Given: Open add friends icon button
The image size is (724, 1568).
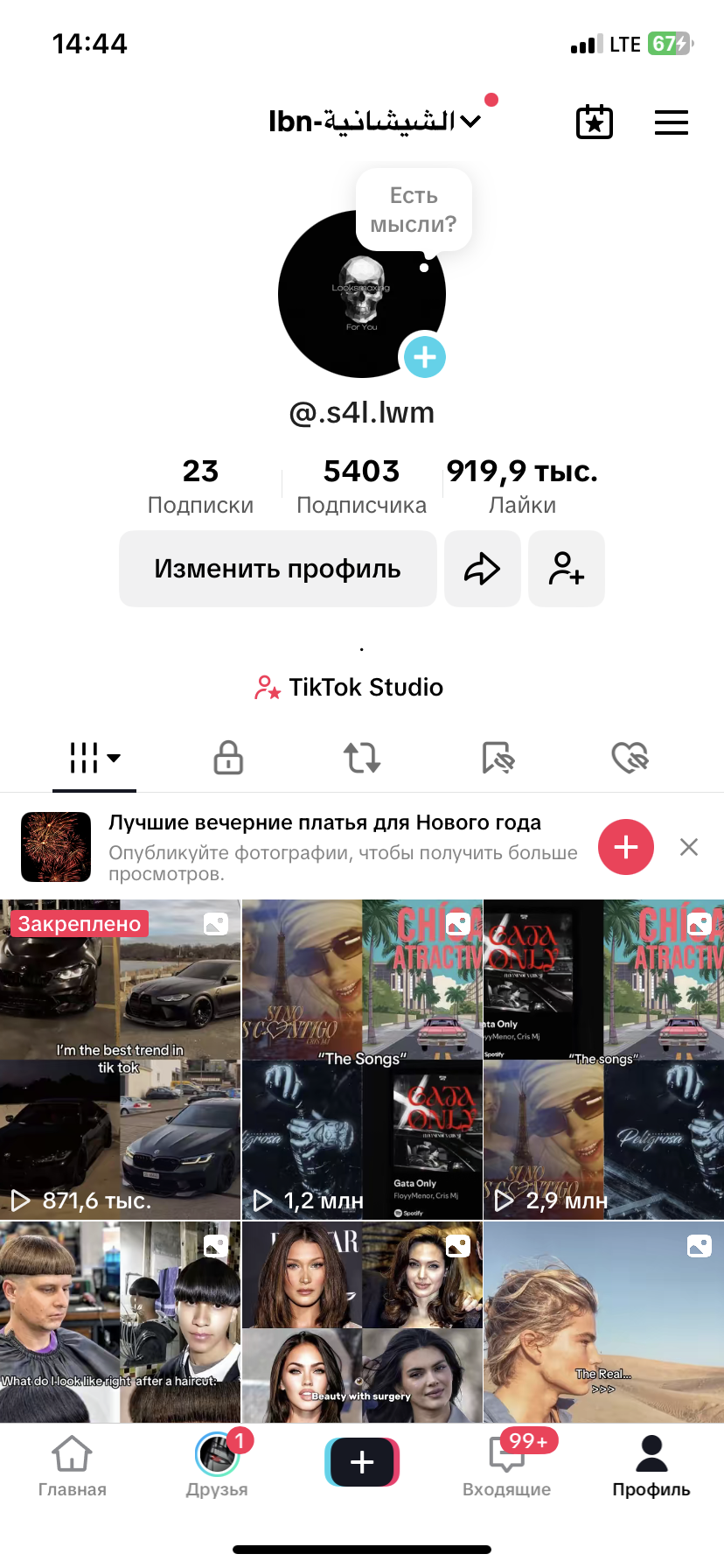Looking at the screenshot, I should click(567, 569).
